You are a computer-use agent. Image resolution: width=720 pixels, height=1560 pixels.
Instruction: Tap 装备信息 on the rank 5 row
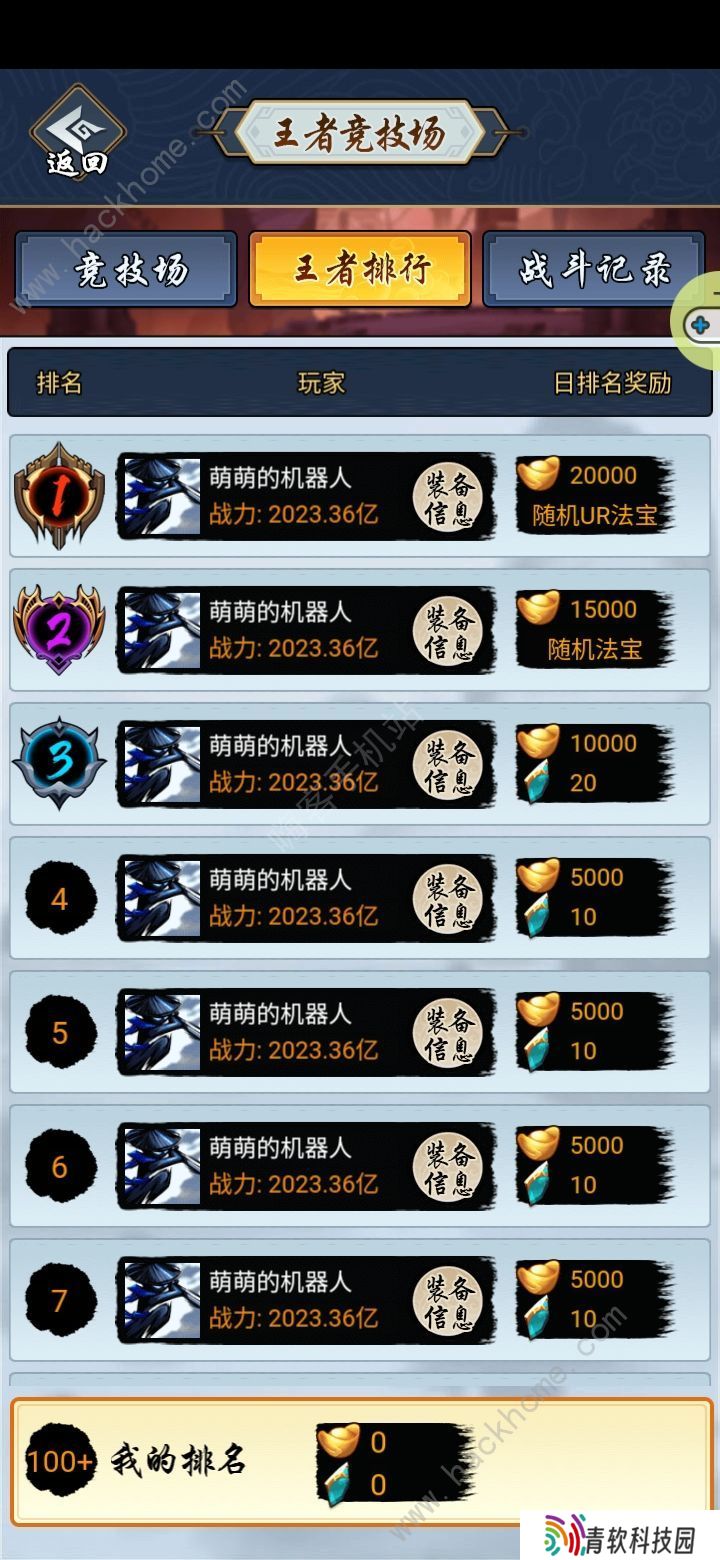448,1033
